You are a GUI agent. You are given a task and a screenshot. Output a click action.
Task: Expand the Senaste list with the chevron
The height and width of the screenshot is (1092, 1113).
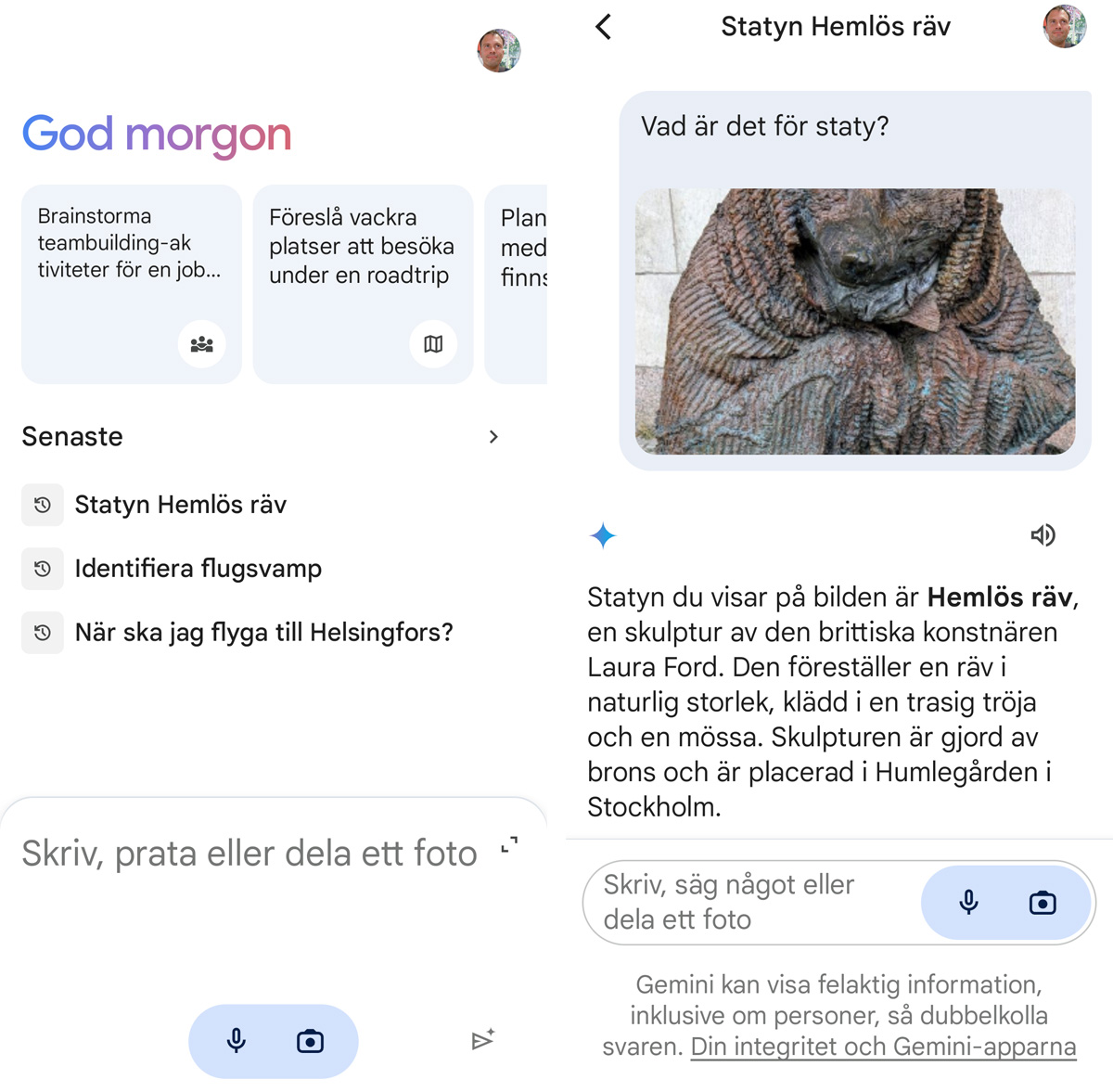493,437
